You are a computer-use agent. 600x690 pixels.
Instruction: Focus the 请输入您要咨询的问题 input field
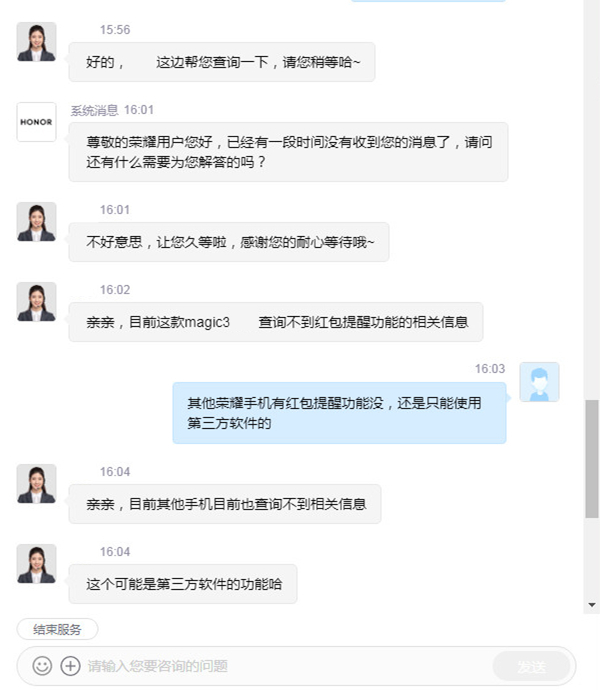[280, 665]
